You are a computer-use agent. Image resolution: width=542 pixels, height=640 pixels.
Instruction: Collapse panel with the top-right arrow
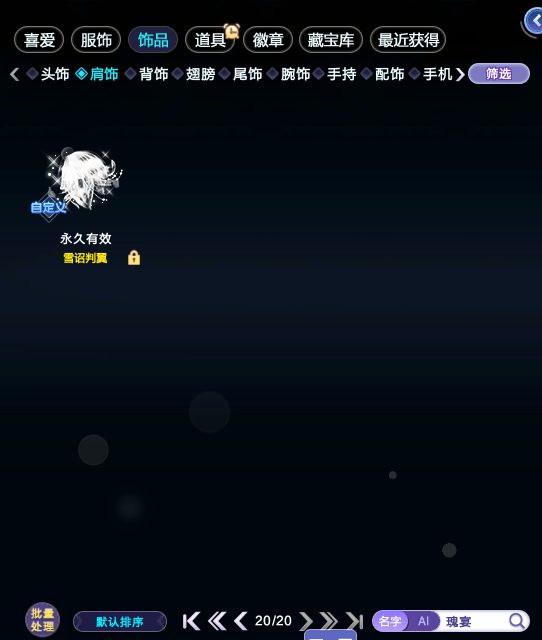534,21
